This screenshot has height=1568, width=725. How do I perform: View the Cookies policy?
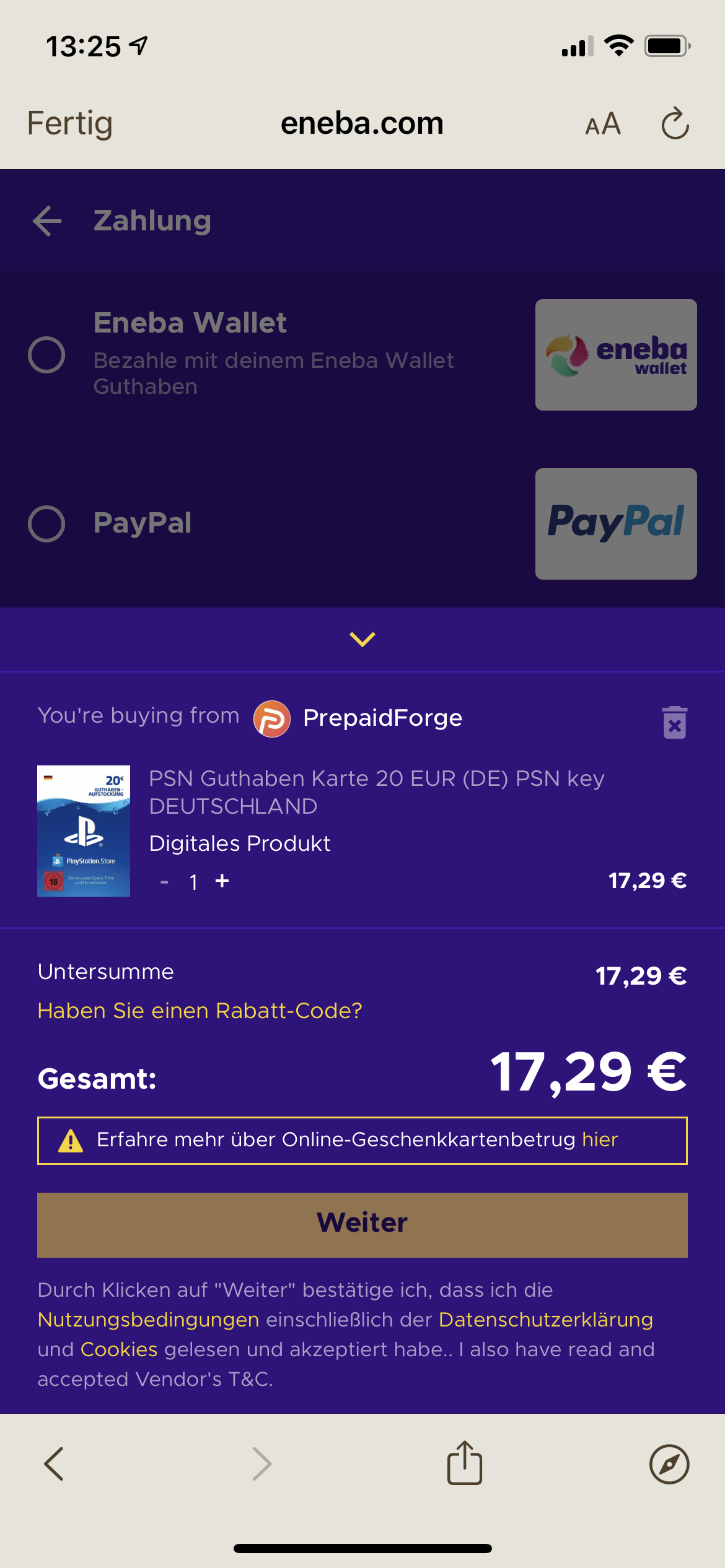pyautogui.click(x=119, y=1349)
